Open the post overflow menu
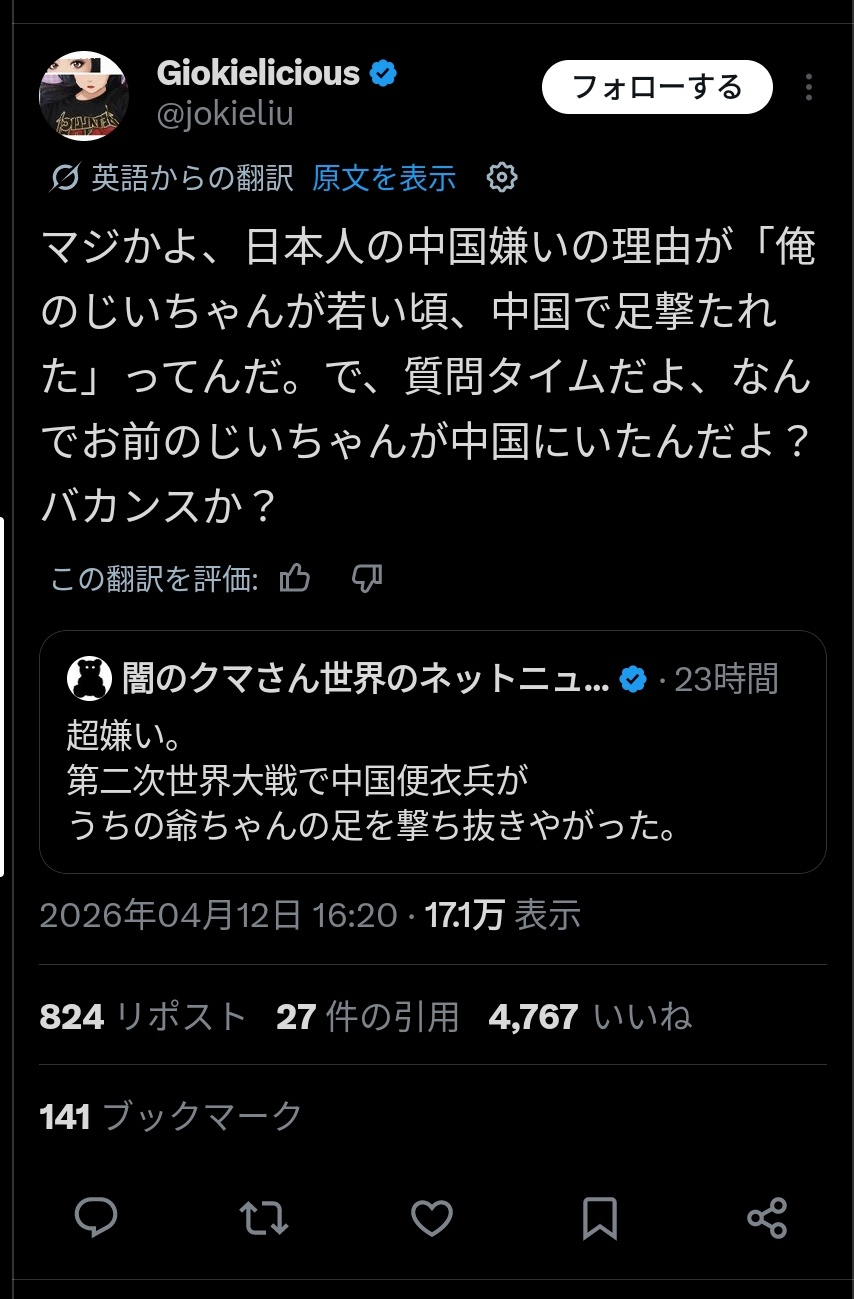The image size is (854, 1299). click(x=808, y=88)
